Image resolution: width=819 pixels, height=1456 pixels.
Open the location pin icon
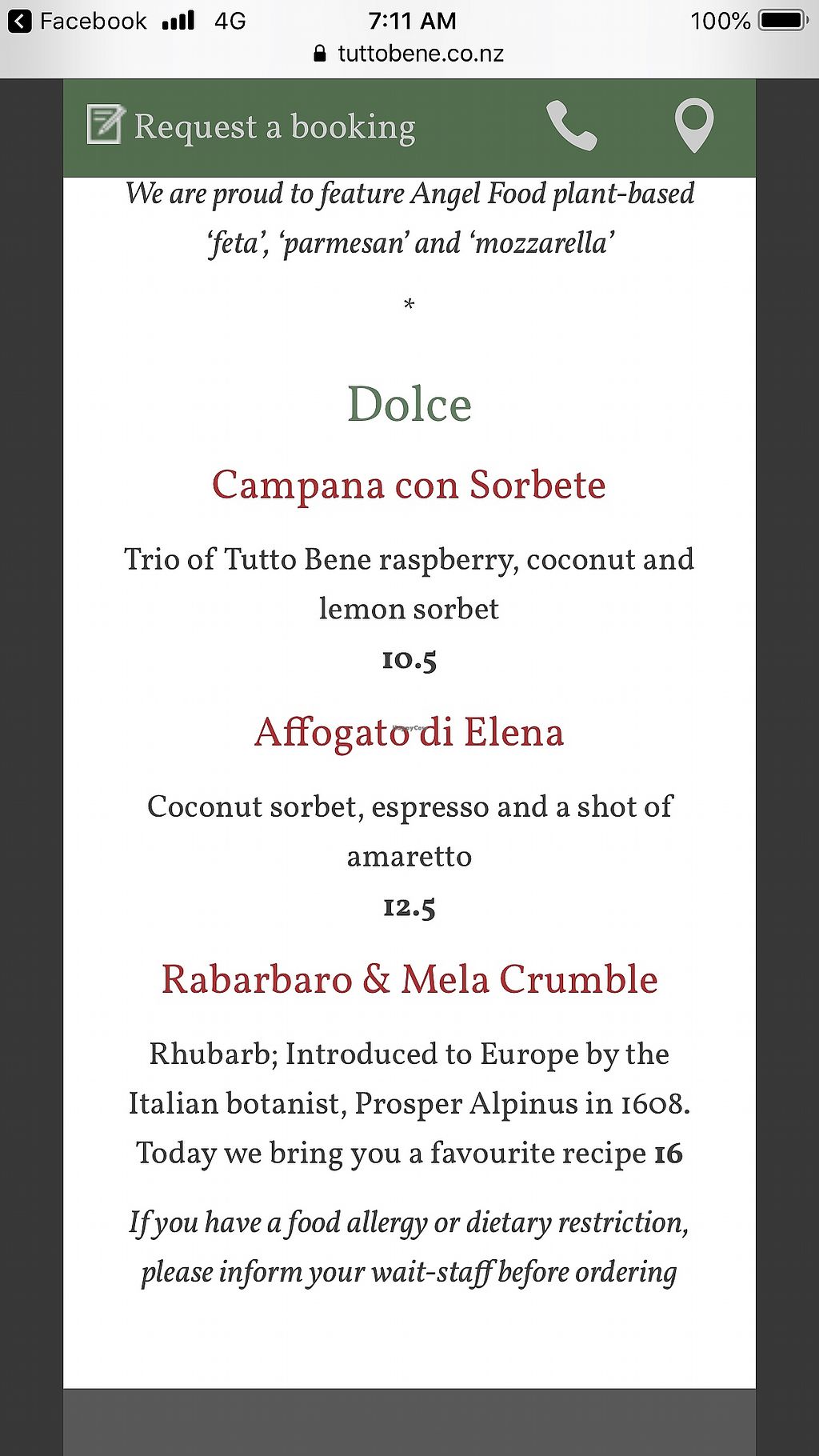pos(693,125)
